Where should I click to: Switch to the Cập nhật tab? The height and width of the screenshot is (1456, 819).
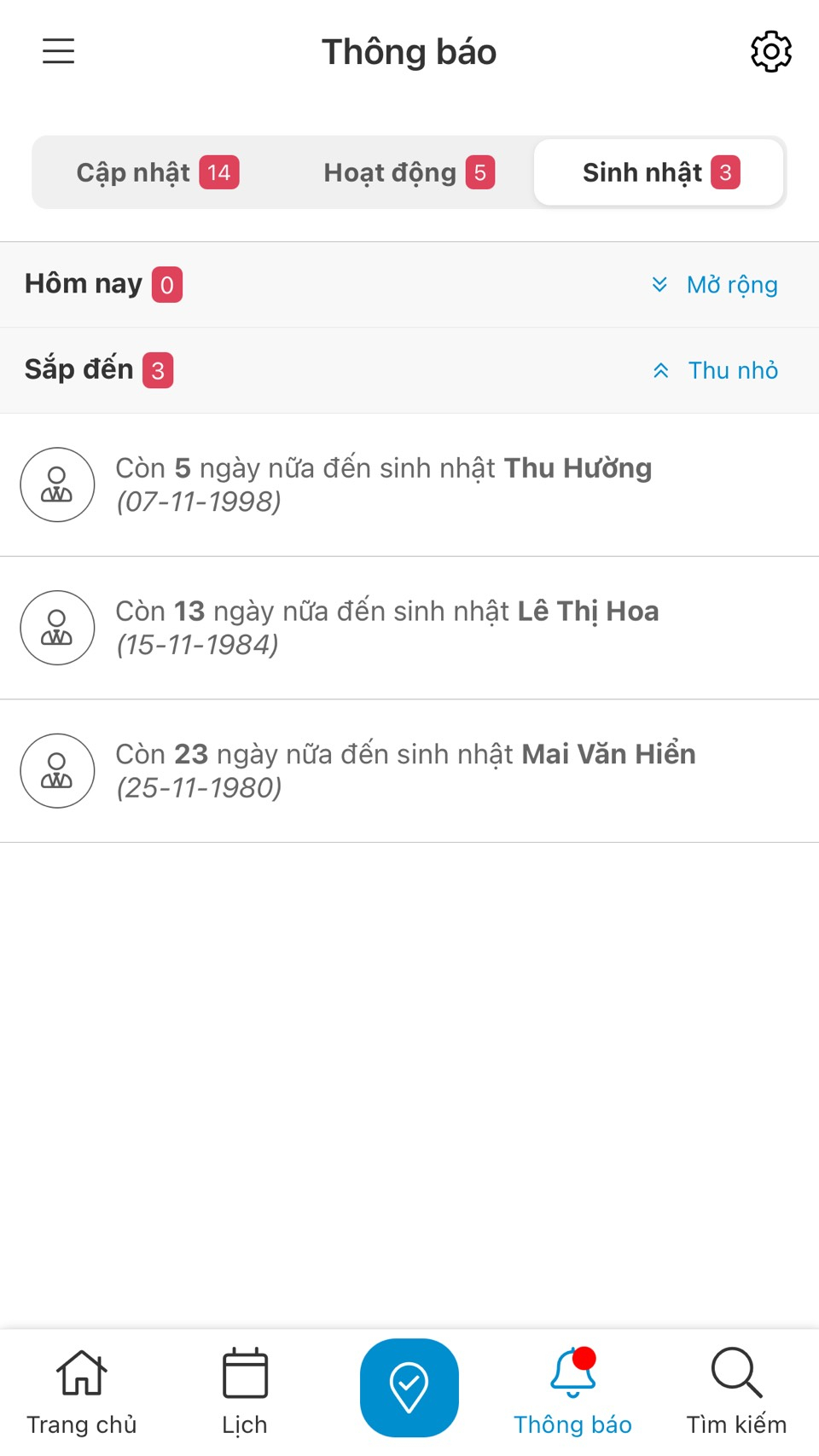coord(158,172)
